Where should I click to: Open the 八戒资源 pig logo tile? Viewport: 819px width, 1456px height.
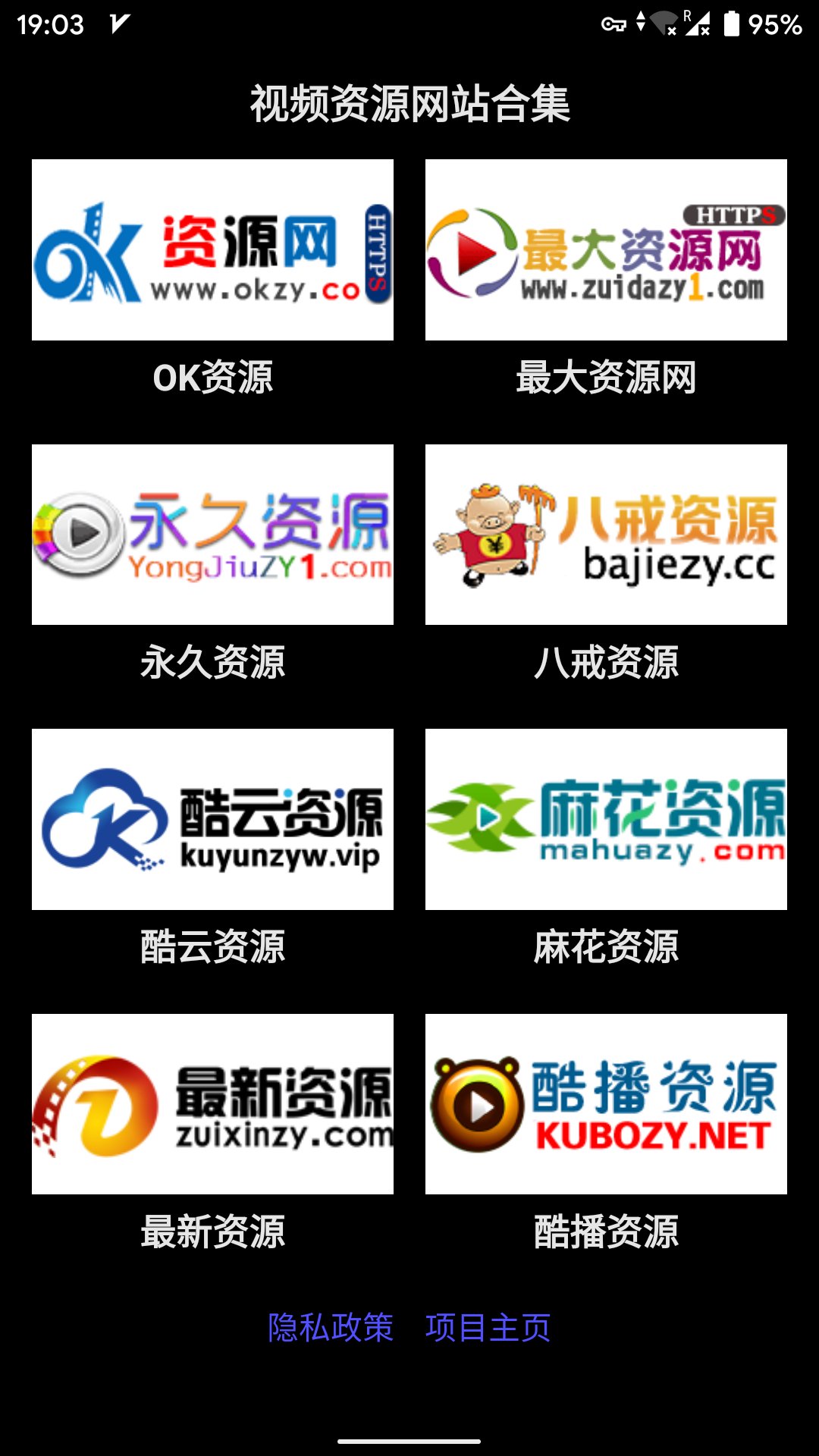click(x=606, y=533)
